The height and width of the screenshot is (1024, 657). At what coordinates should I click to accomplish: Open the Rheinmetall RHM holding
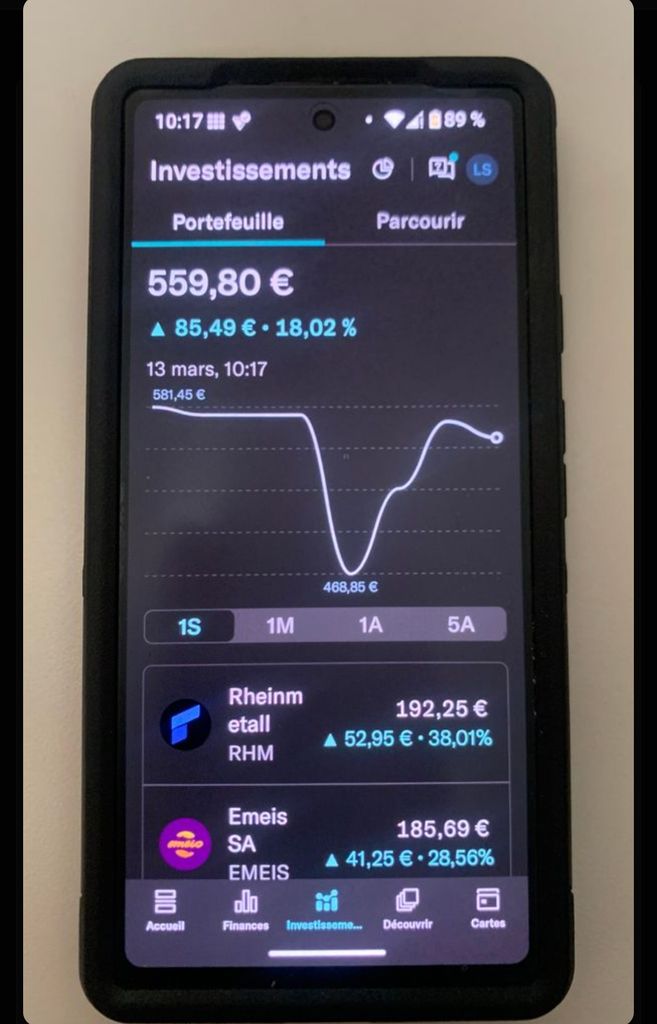pyautogui.click(x=325, y=724)
